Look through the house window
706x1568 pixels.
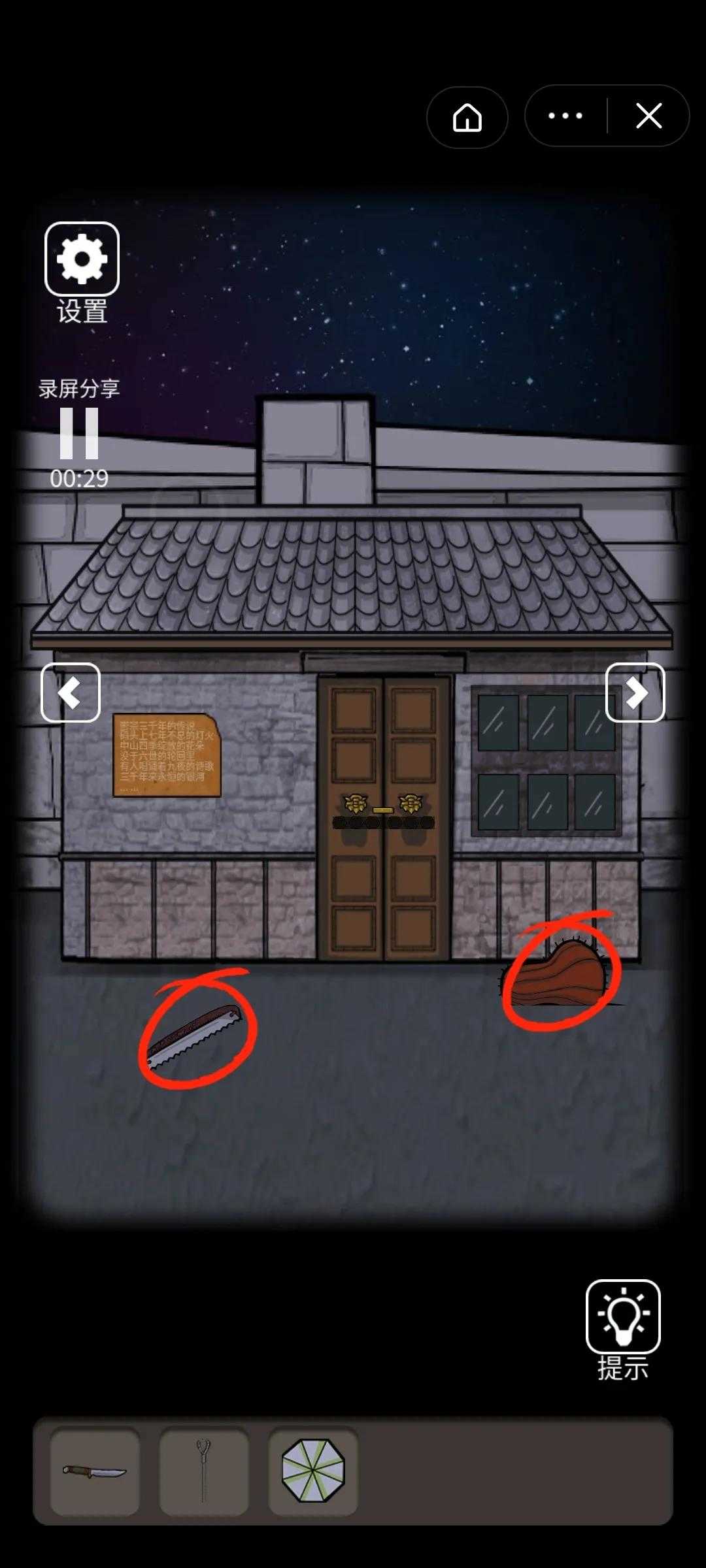click(546, 762)
